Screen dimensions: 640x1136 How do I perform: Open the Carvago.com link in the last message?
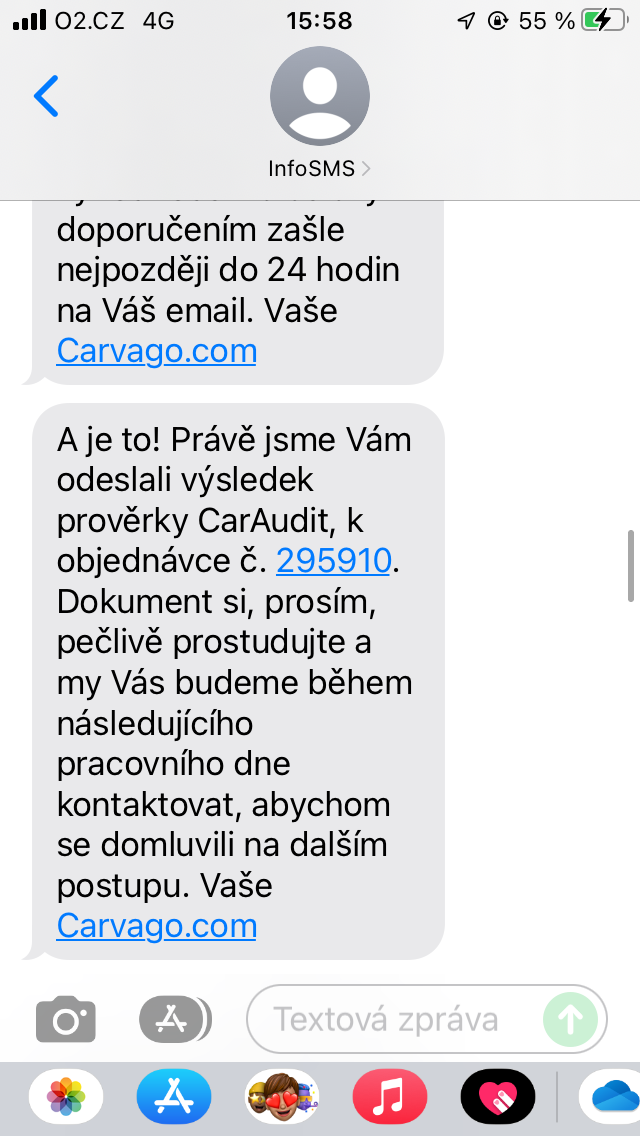coord(157,925)
